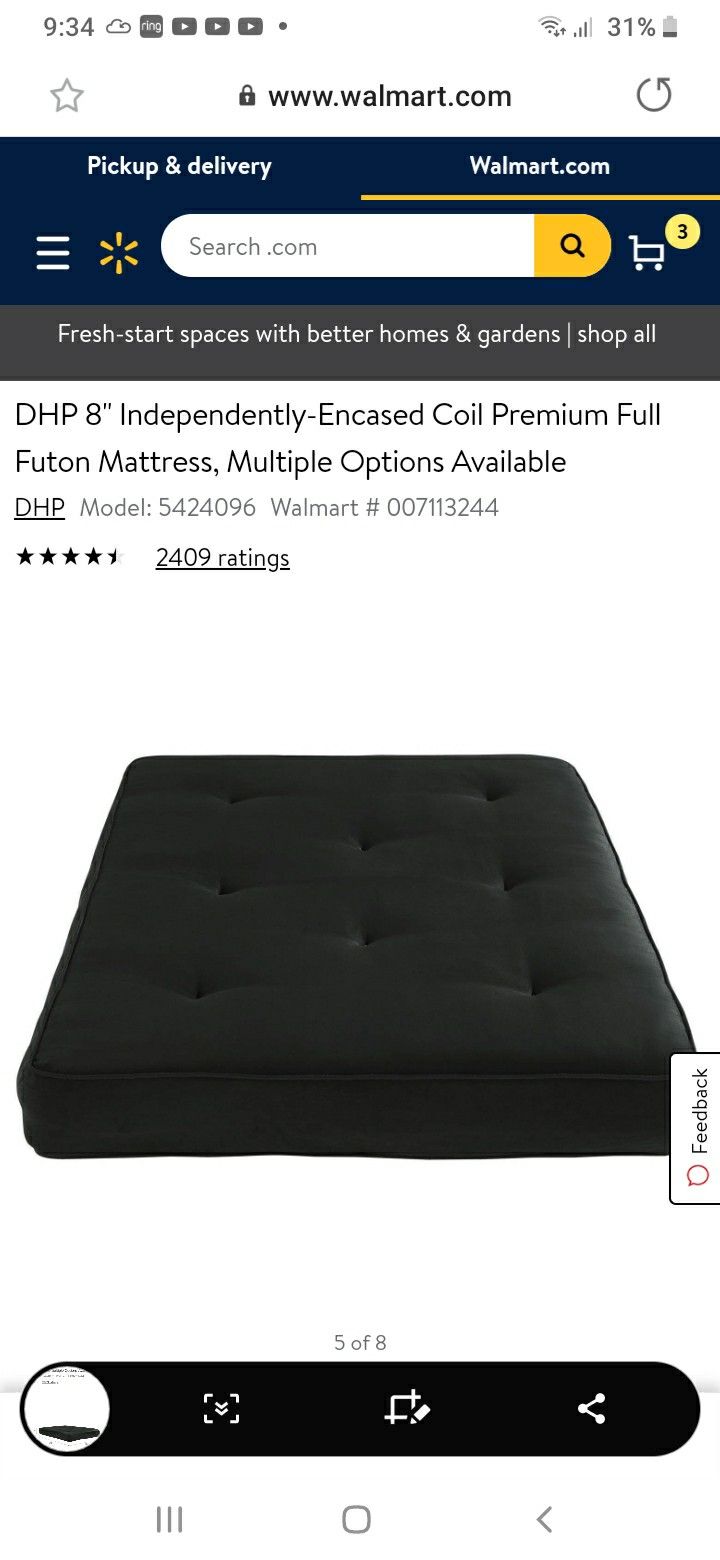Tap the Search .com field
This screenshot has height=1560, width=720.
(347, 246)
